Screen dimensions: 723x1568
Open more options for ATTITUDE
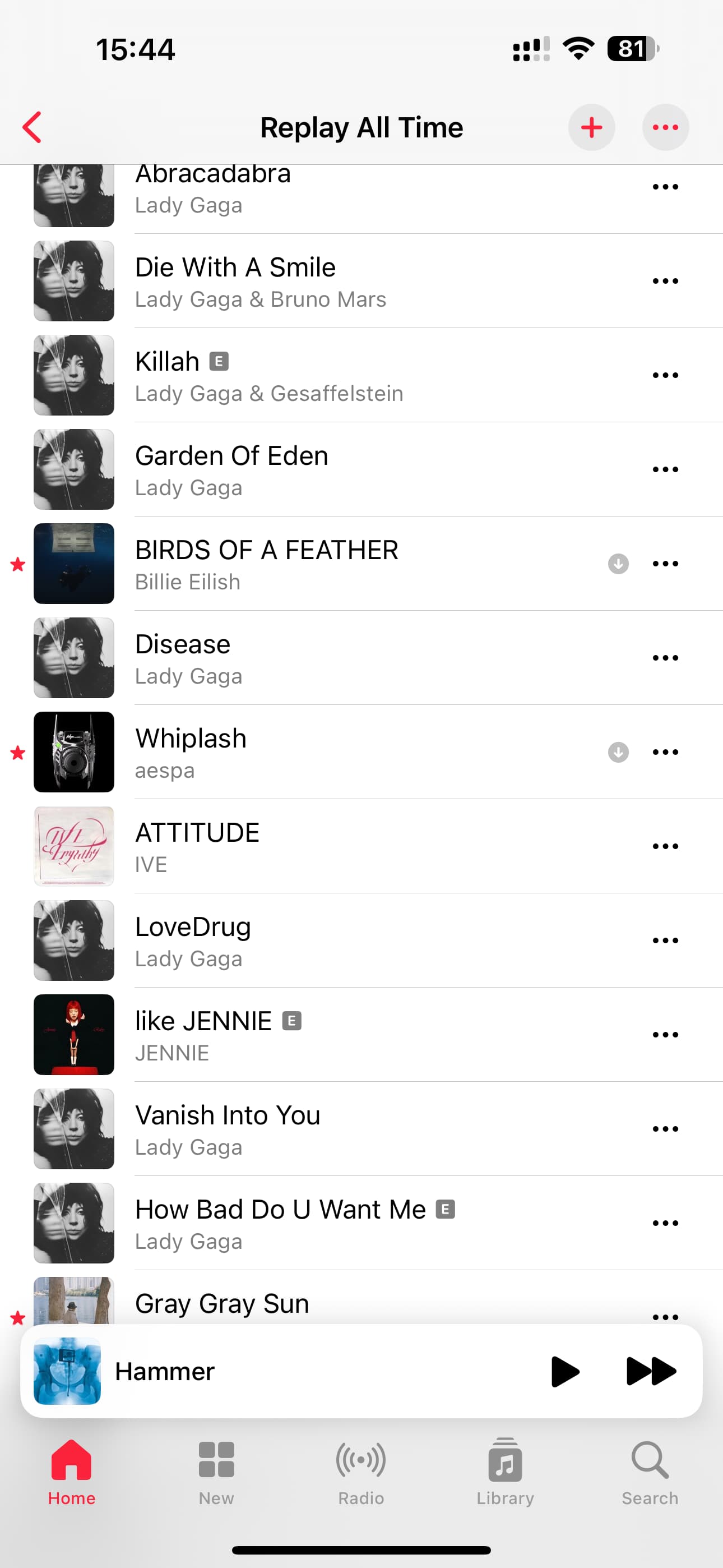tap(665, 846)
